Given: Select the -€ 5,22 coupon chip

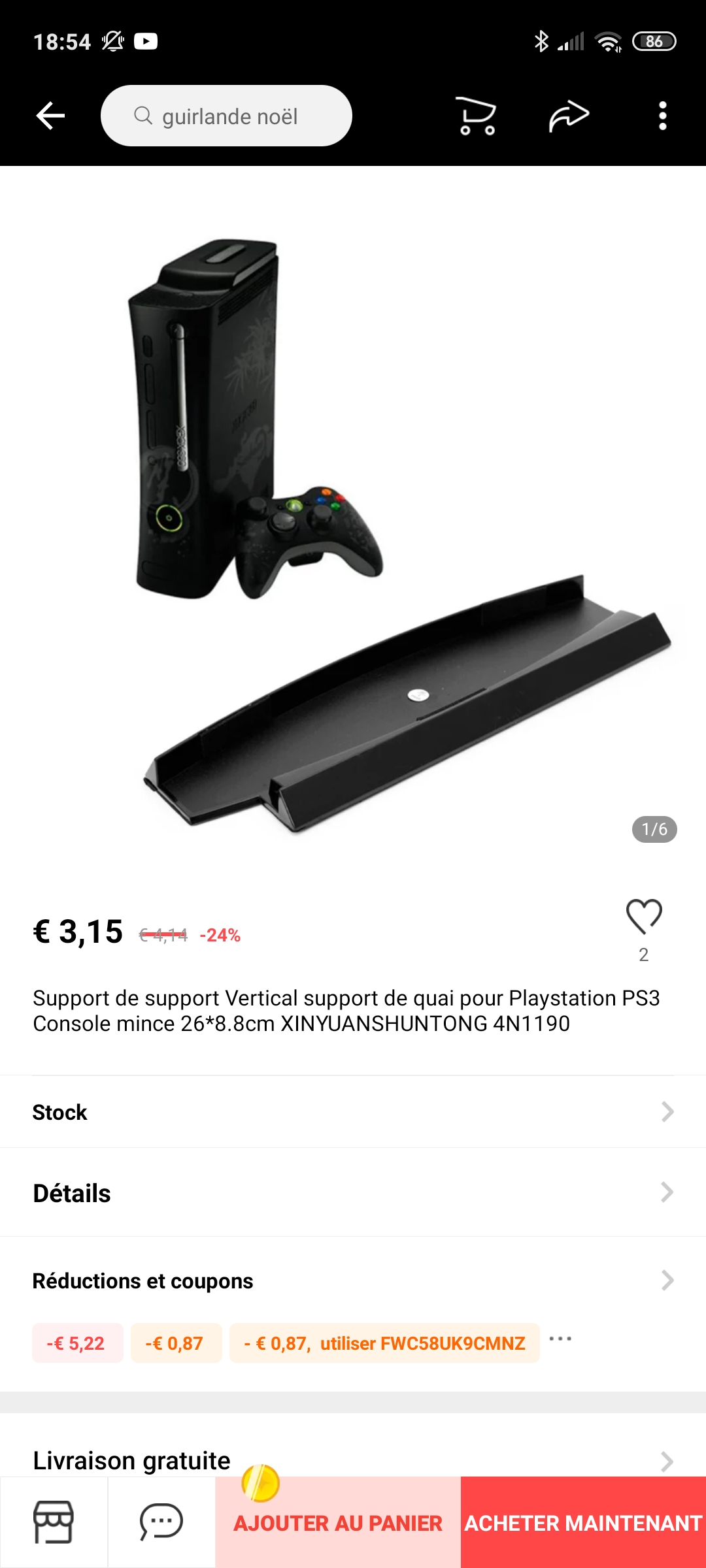Looking at the screenshot, I should point(77,1343).
